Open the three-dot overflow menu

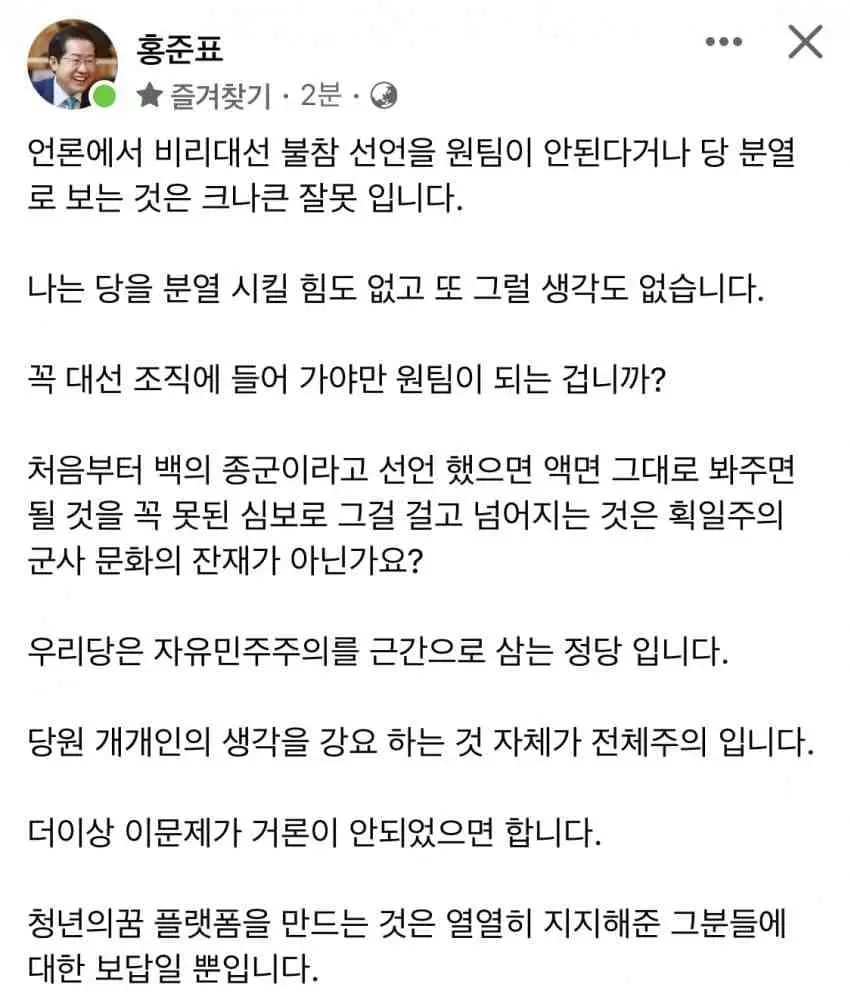724,42
